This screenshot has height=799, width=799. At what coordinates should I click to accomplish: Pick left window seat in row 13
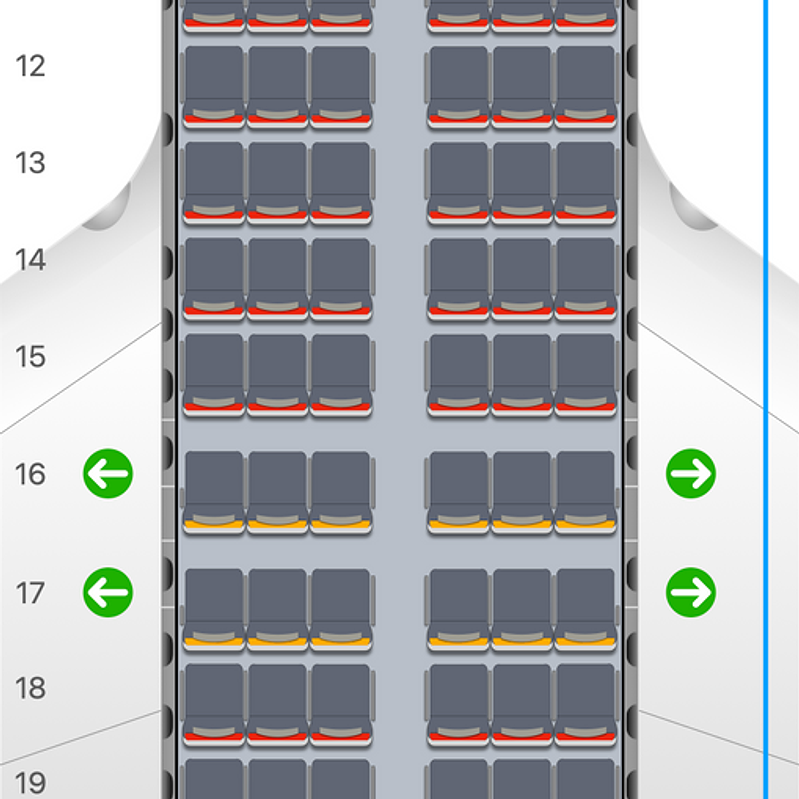tap(214, 181)
